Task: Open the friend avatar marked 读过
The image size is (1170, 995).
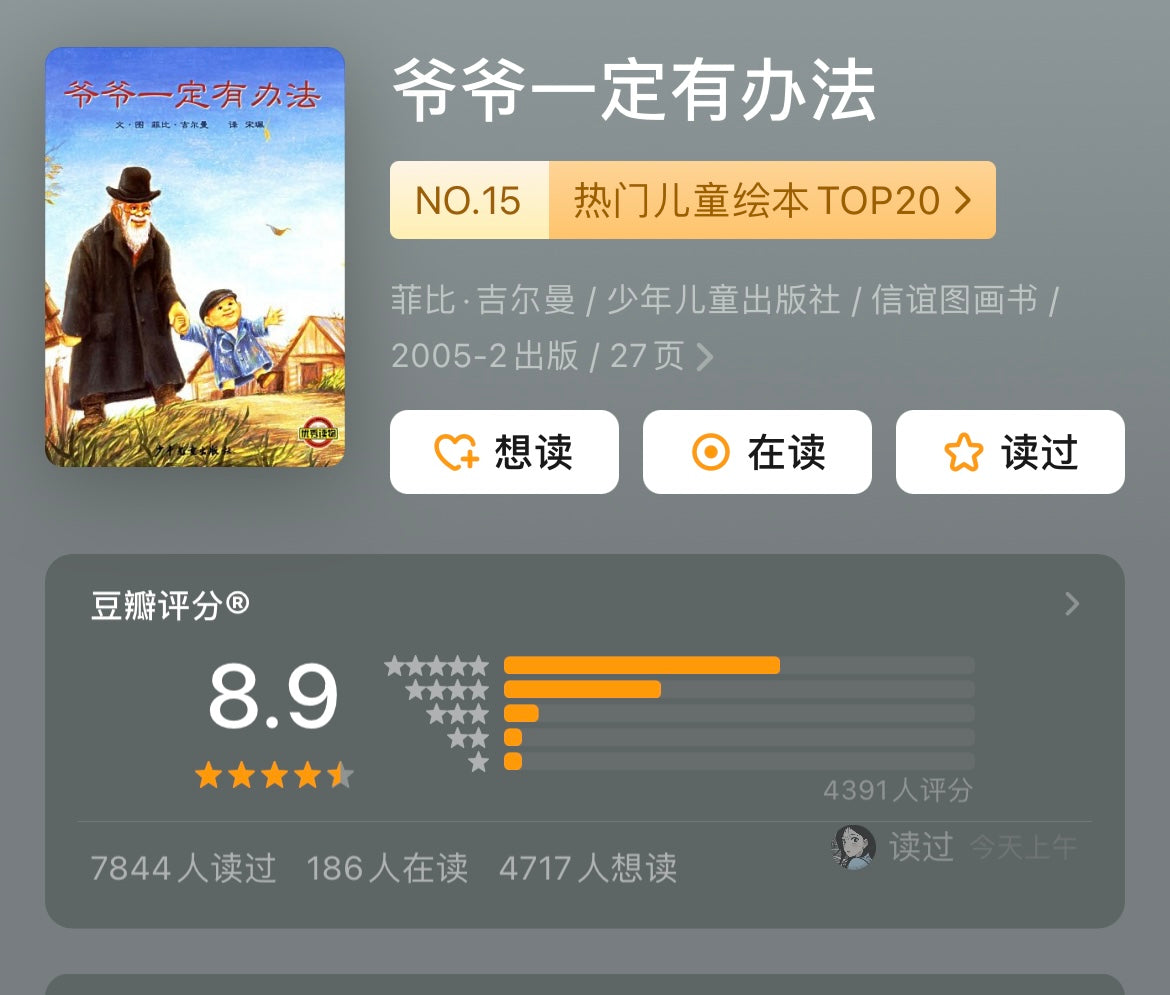Action: (853, 847)
